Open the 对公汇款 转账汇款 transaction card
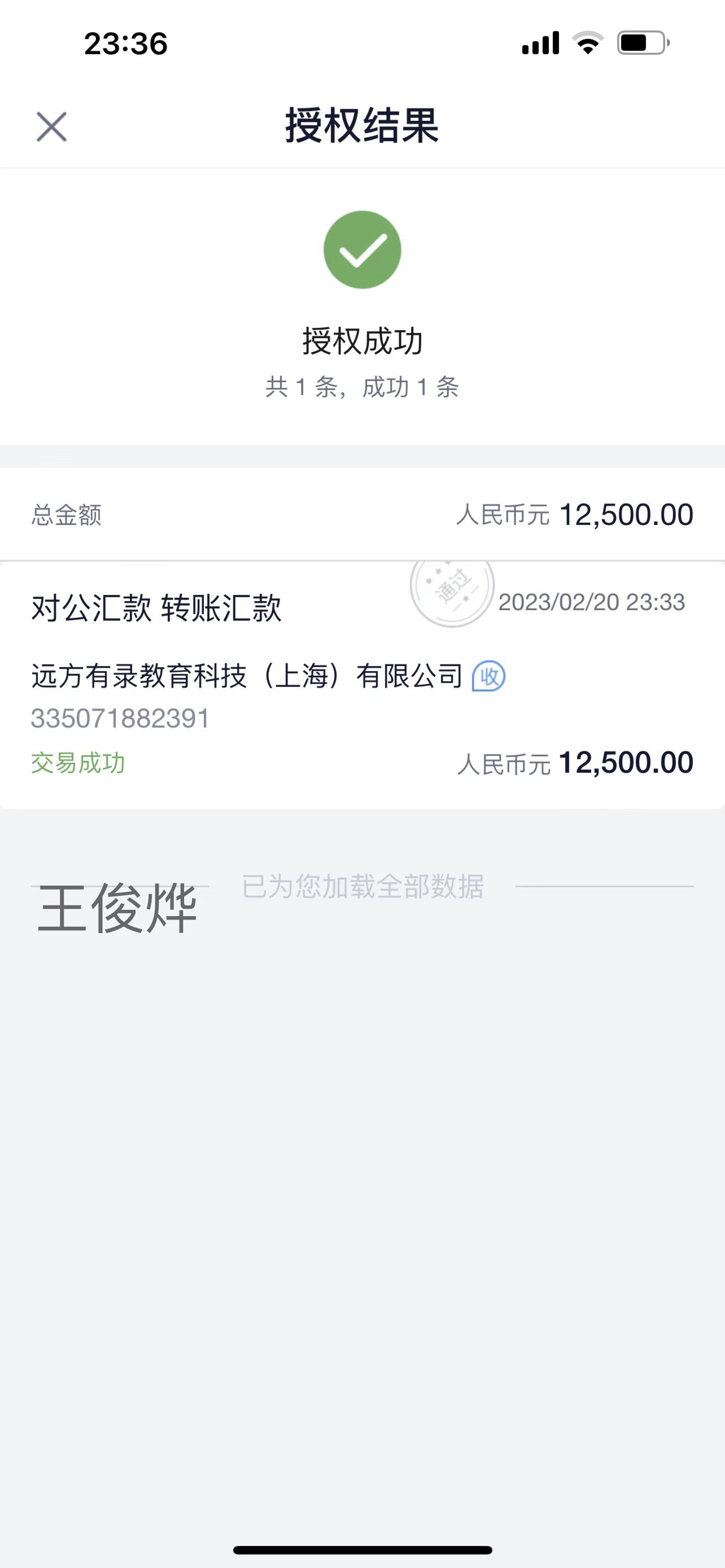 pos(361,685)
